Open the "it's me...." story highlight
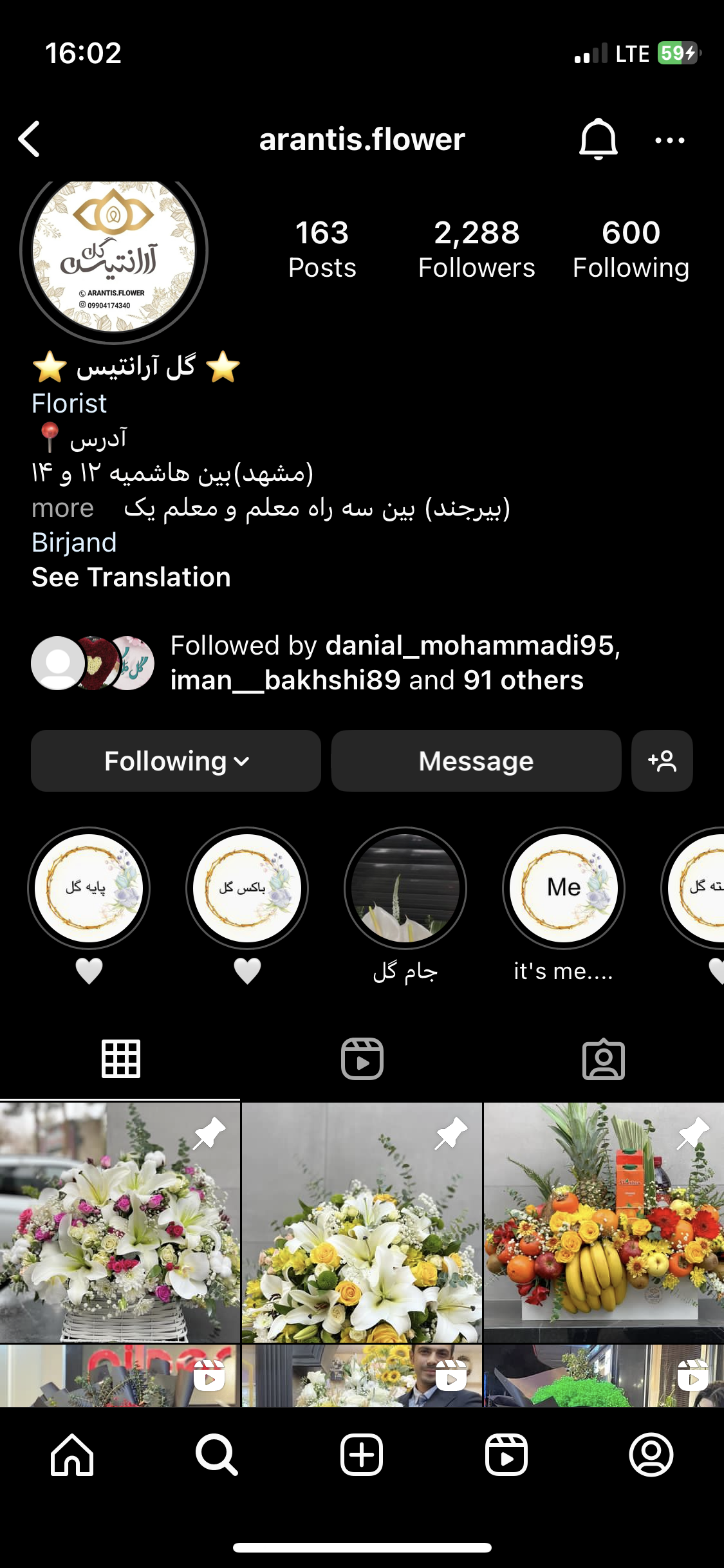Screen dimensions: 724x1568 tap(564, 904)
